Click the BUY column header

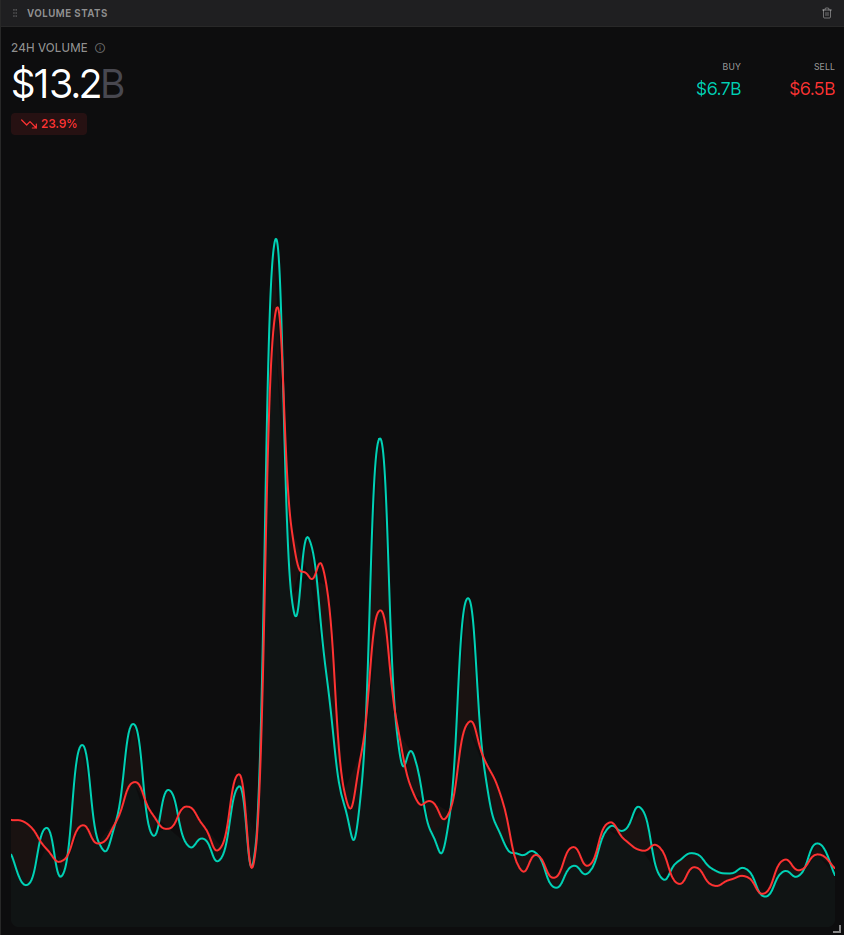tap(731, 66)
